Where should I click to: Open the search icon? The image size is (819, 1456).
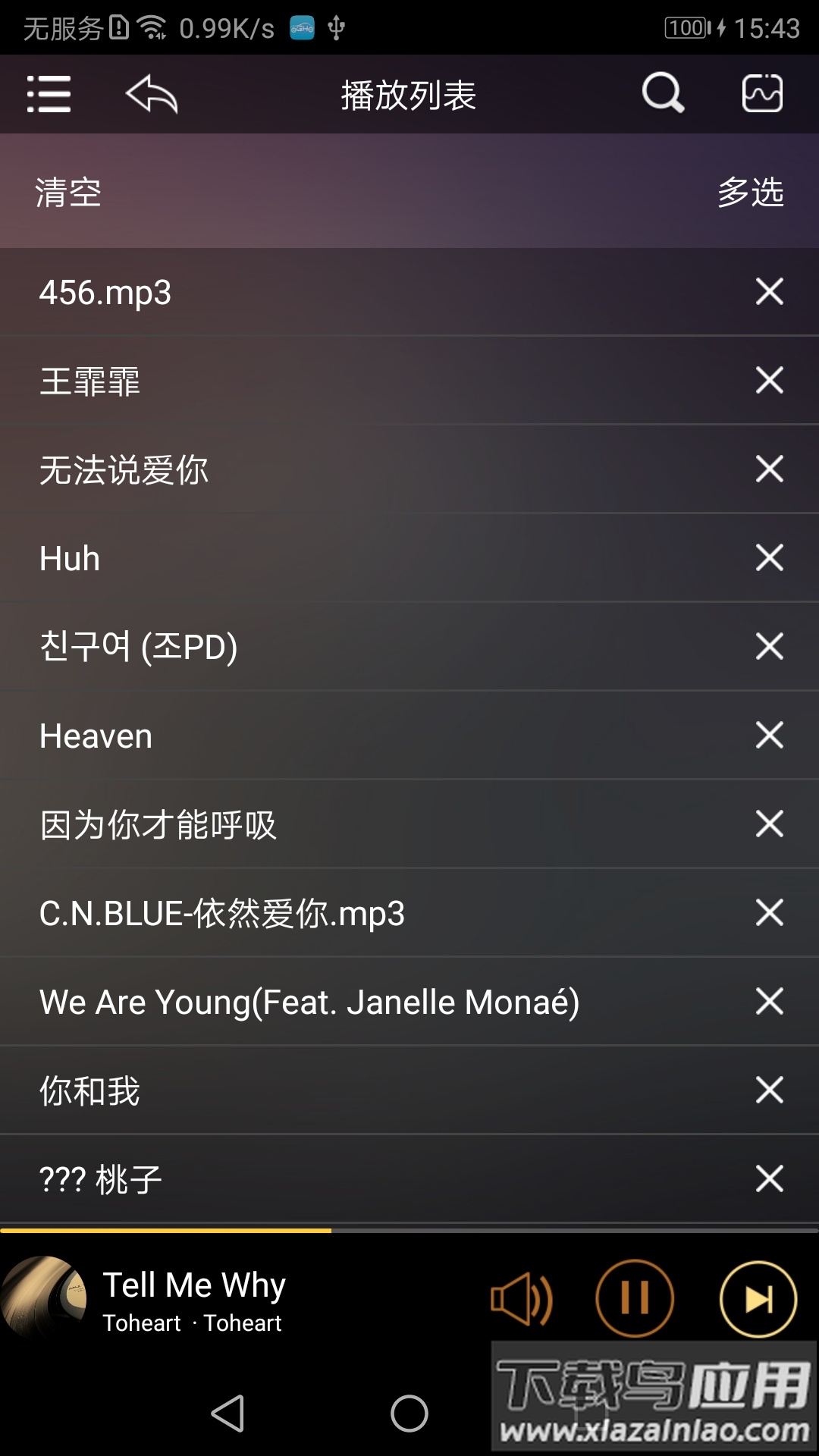(664, 93)
